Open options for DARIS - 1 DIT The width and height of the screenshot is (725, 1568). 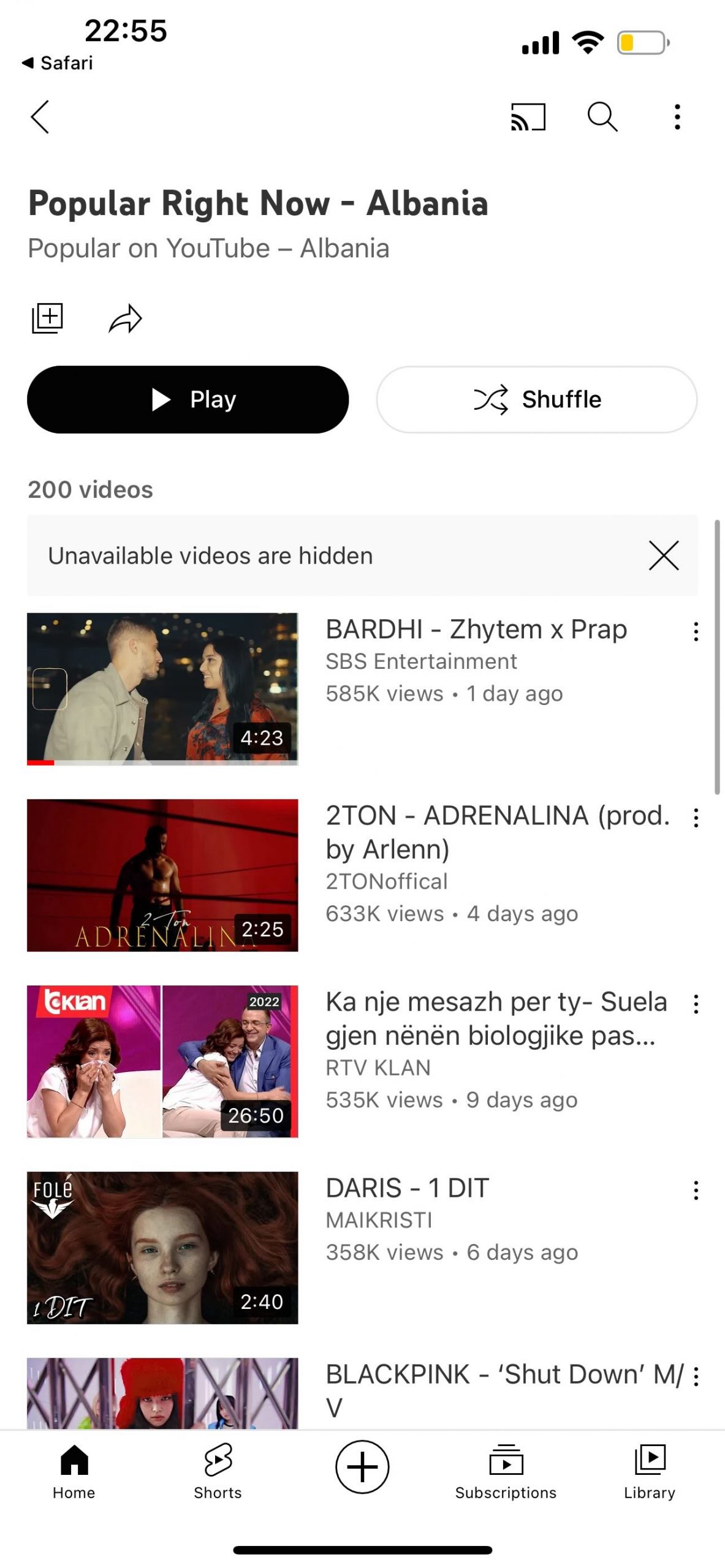[x=696, y=1190]
